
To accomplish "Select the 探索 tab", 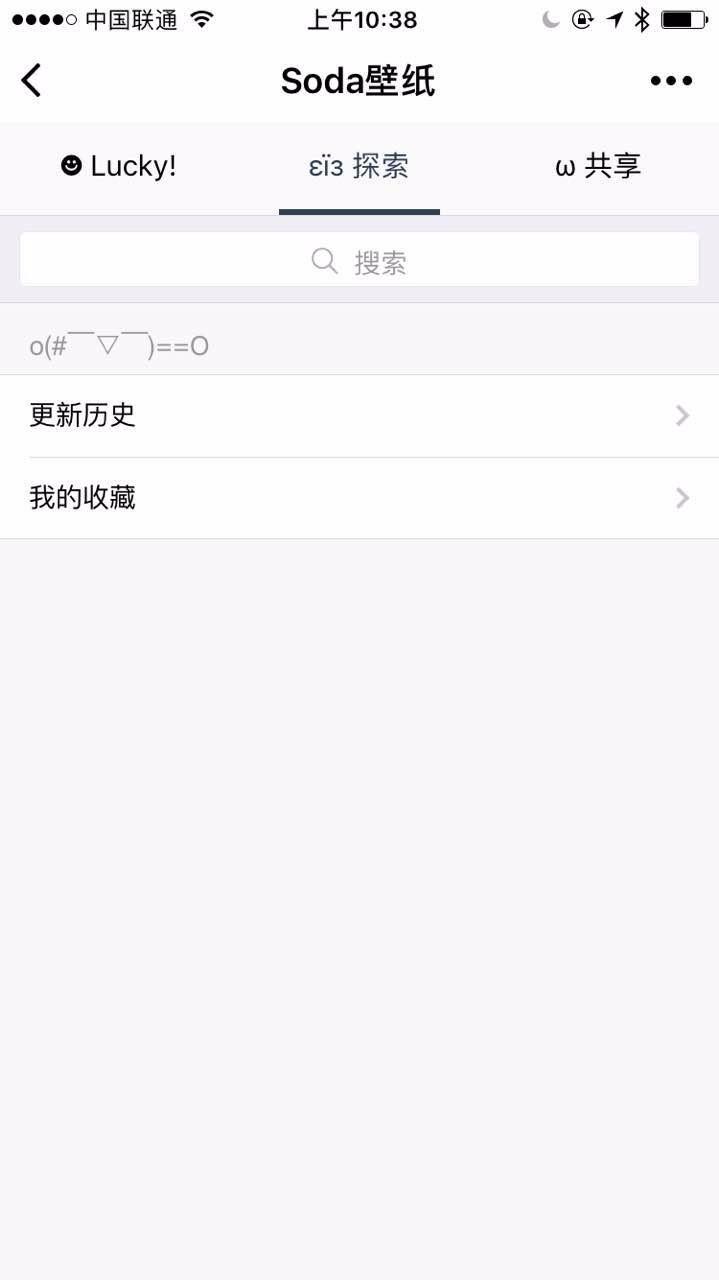I will [359, 166].
